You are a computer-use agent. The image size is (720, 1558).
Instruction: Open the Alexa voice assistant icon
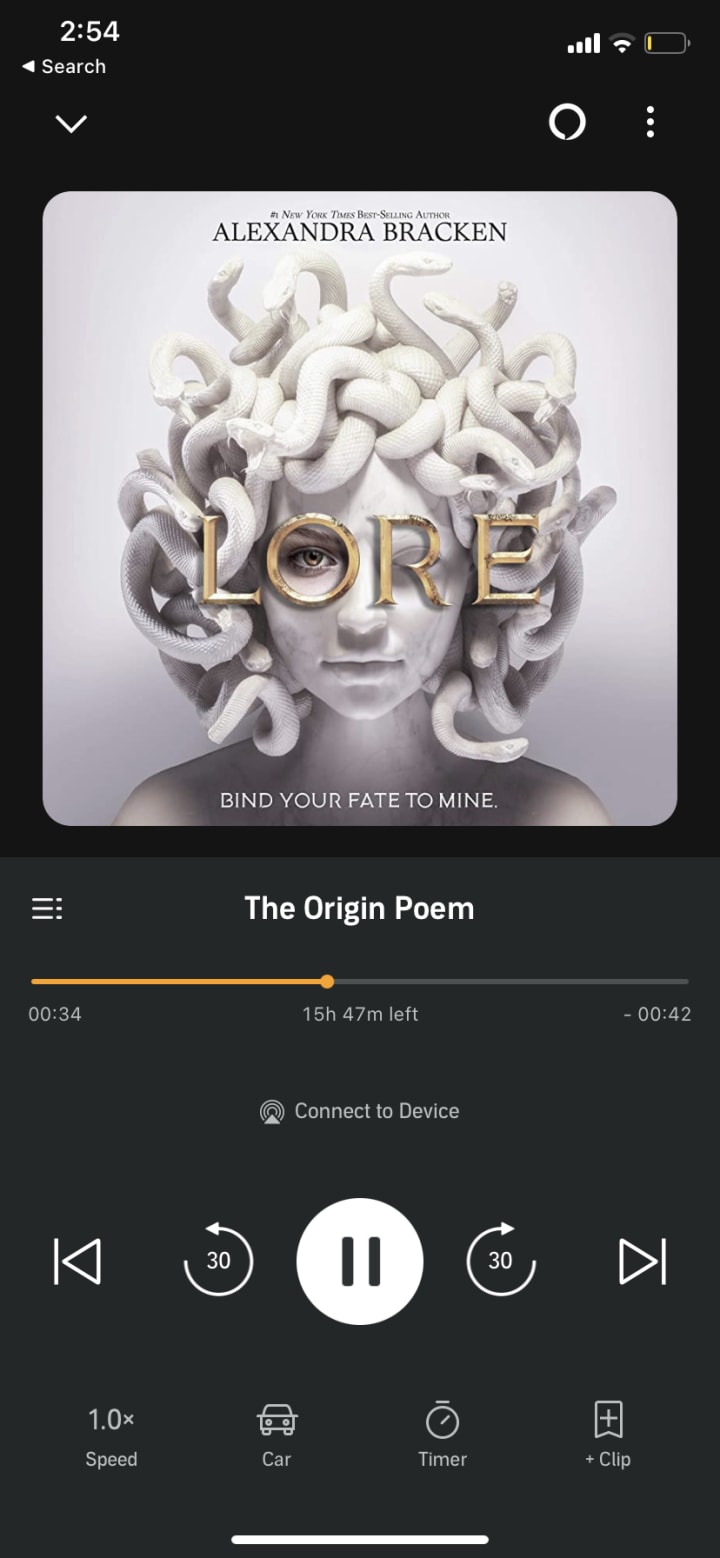[x=567, y=123]
